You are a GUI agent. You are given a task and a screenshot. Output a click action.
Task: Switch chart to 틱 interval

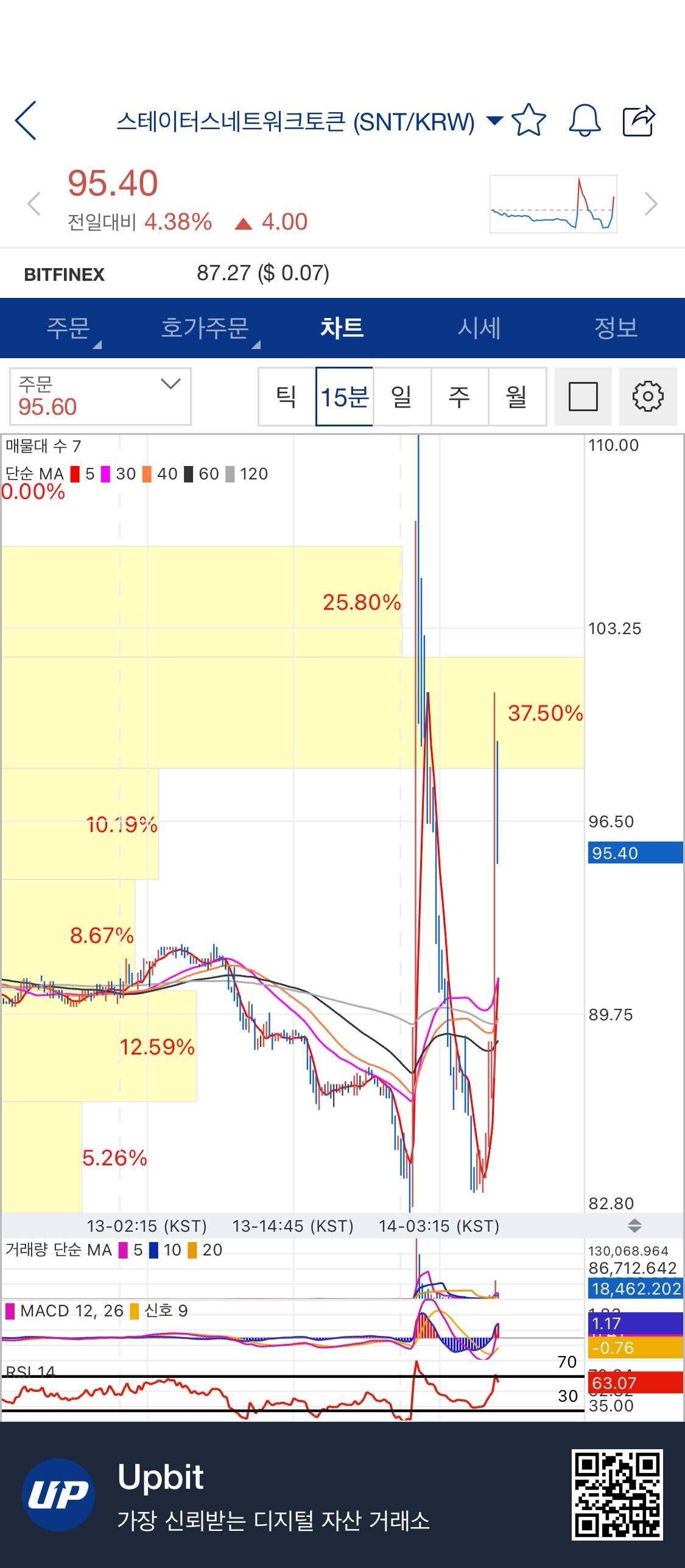point(287,397)
